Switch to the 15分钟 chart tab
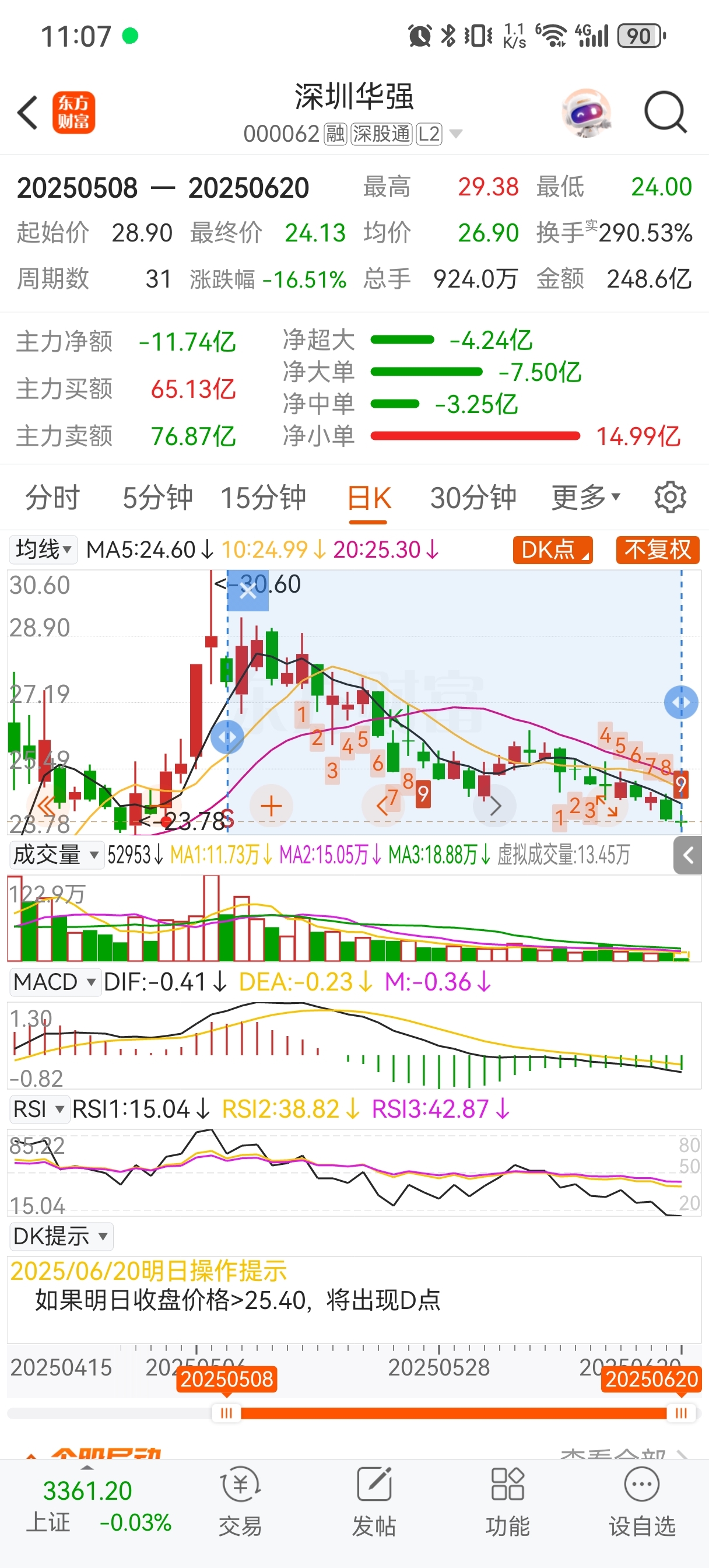 point(263,498)
